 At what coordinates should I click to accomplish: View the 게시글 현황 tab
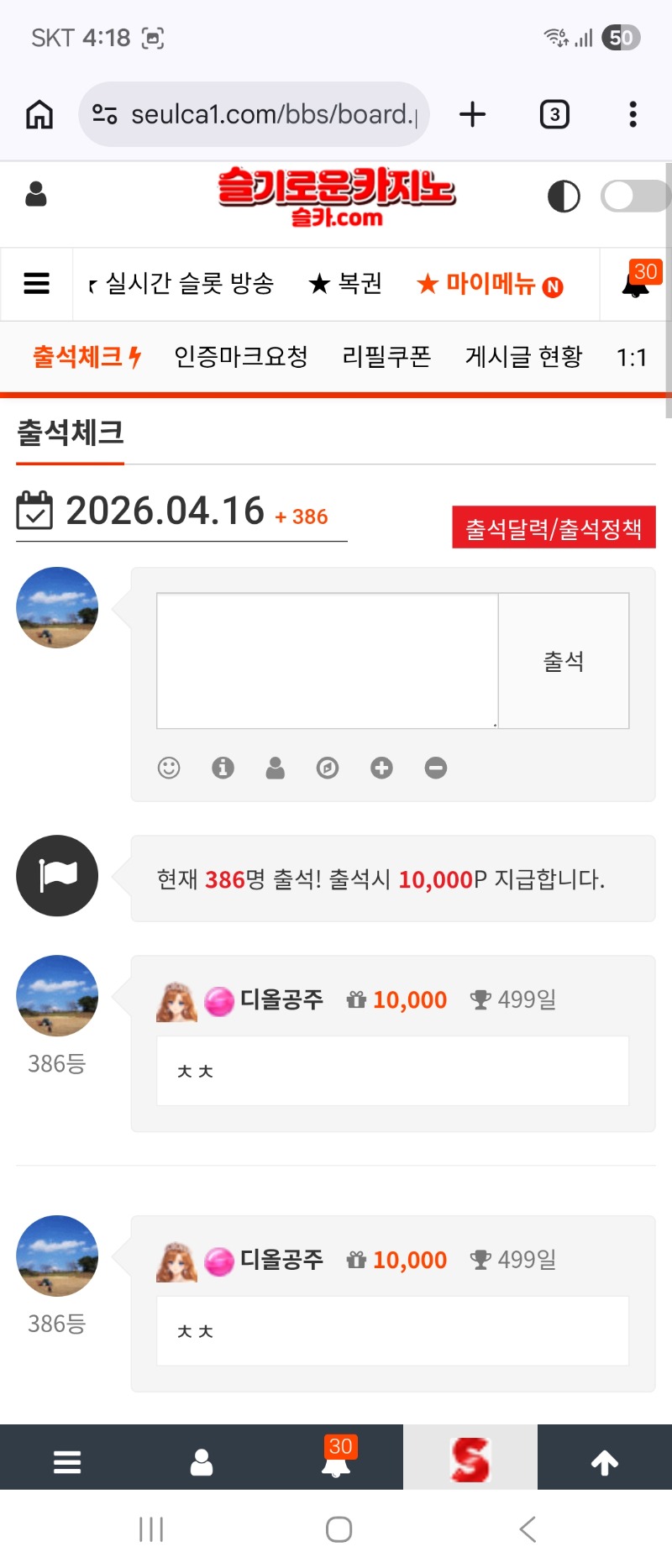[523, 357]
